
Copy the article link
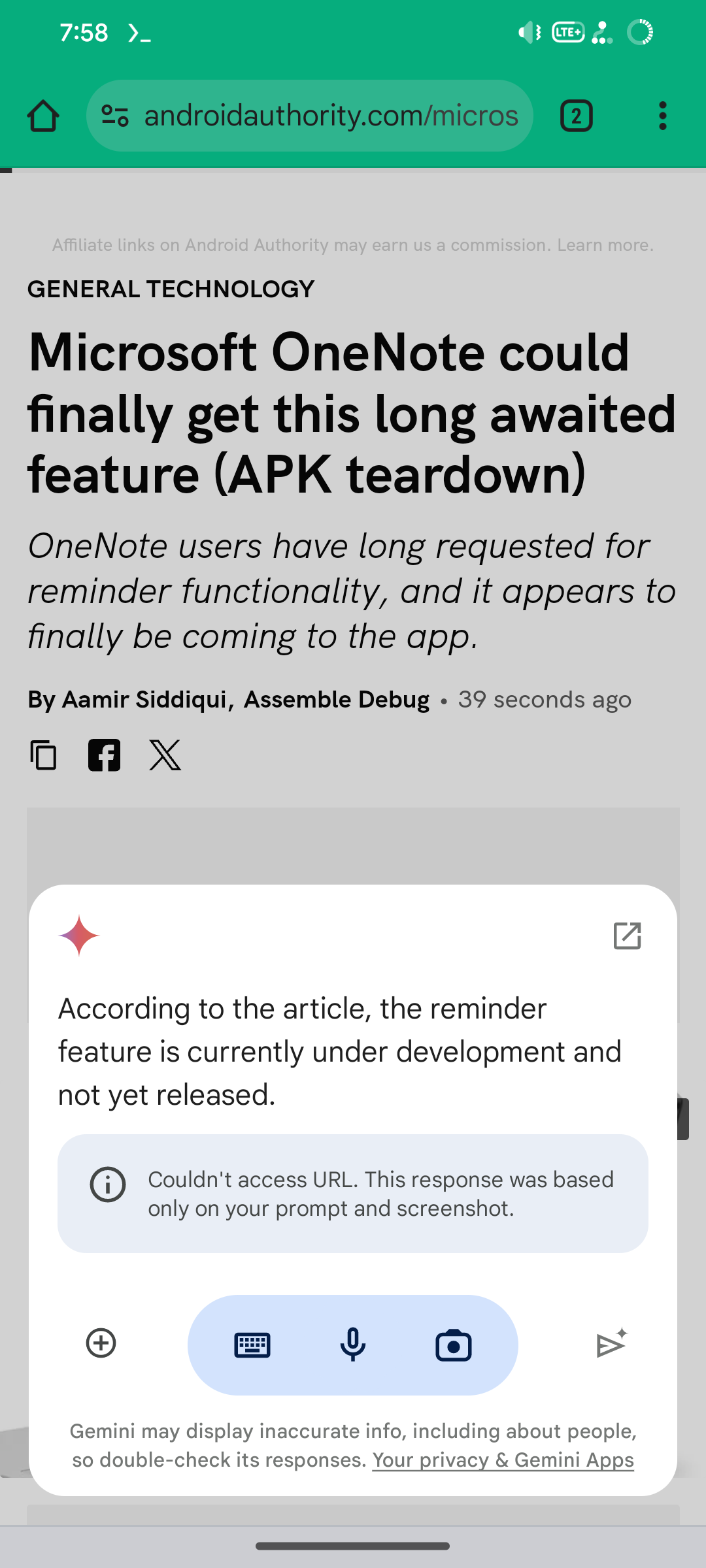[43, 755]
